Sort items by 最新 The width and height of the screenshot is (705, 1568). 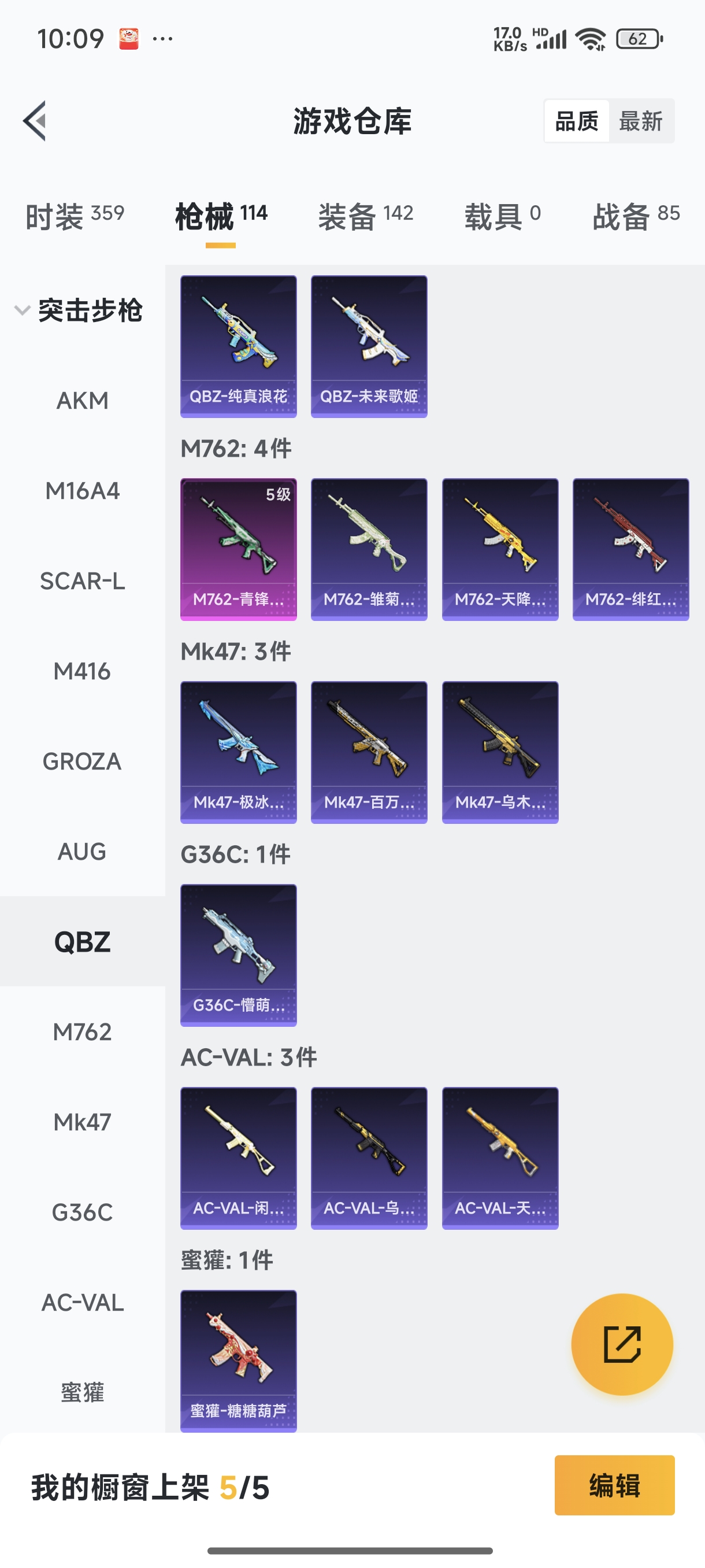(x=640, y=121)
